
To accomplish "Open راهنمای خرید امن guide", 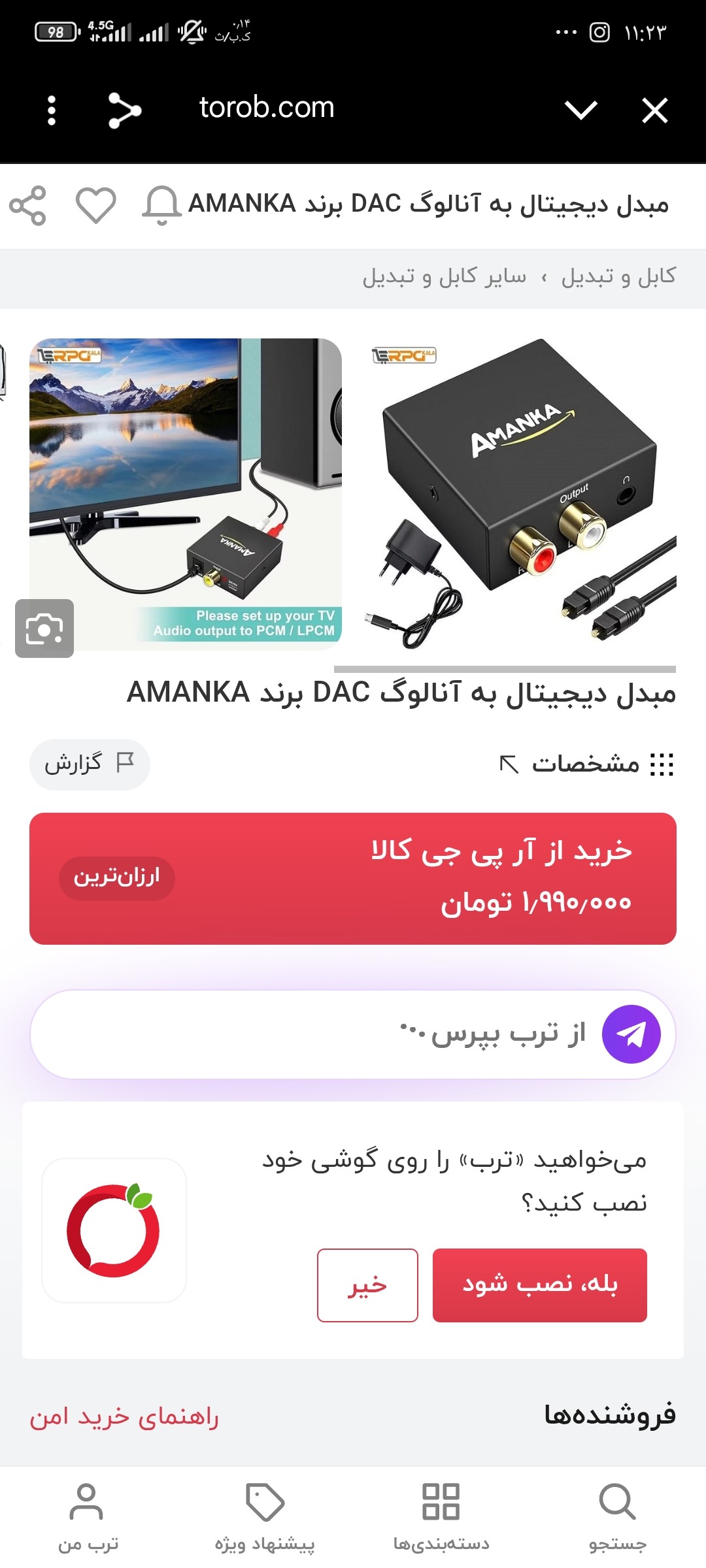I will click(x=124, y=1416).
